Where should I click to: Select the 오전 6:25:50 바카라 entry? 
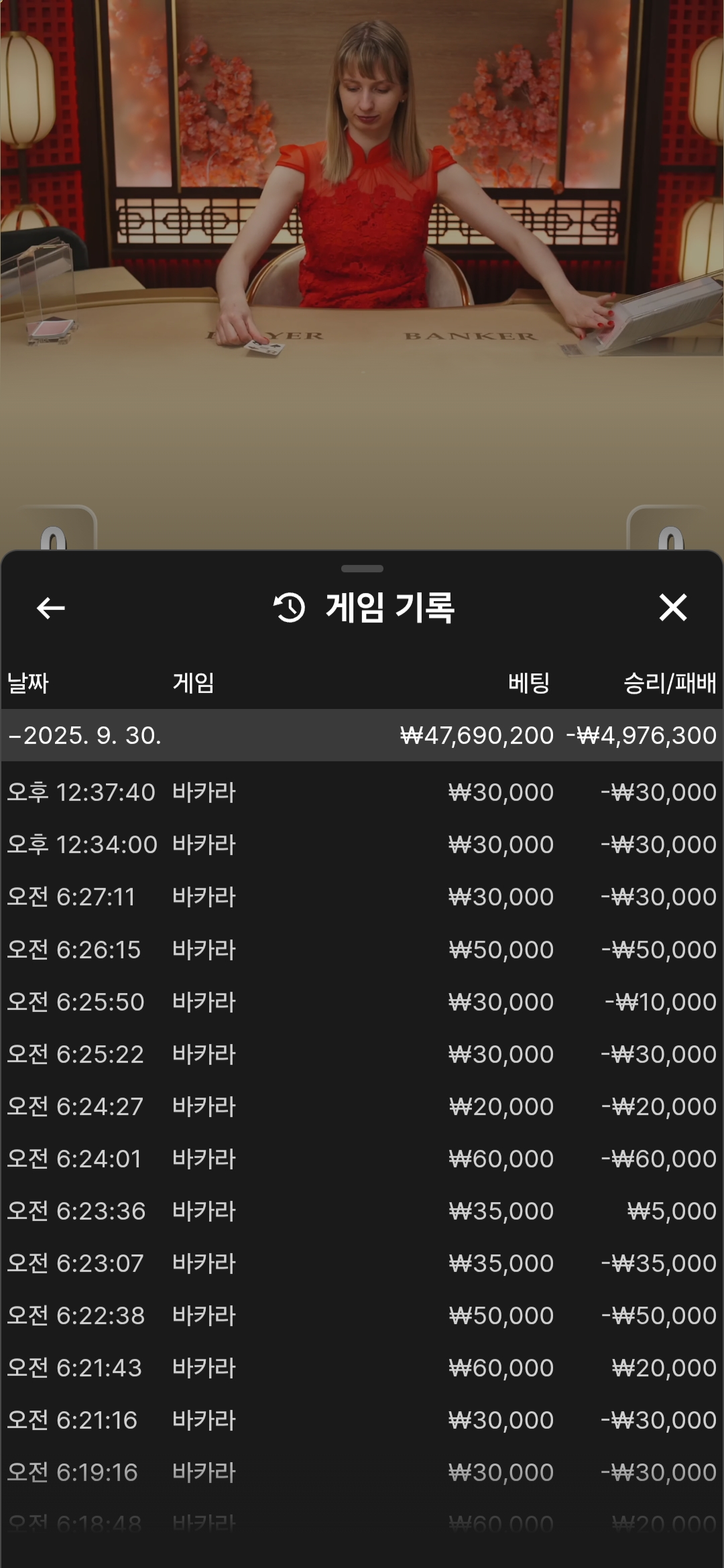click(x=362, y=1002)
